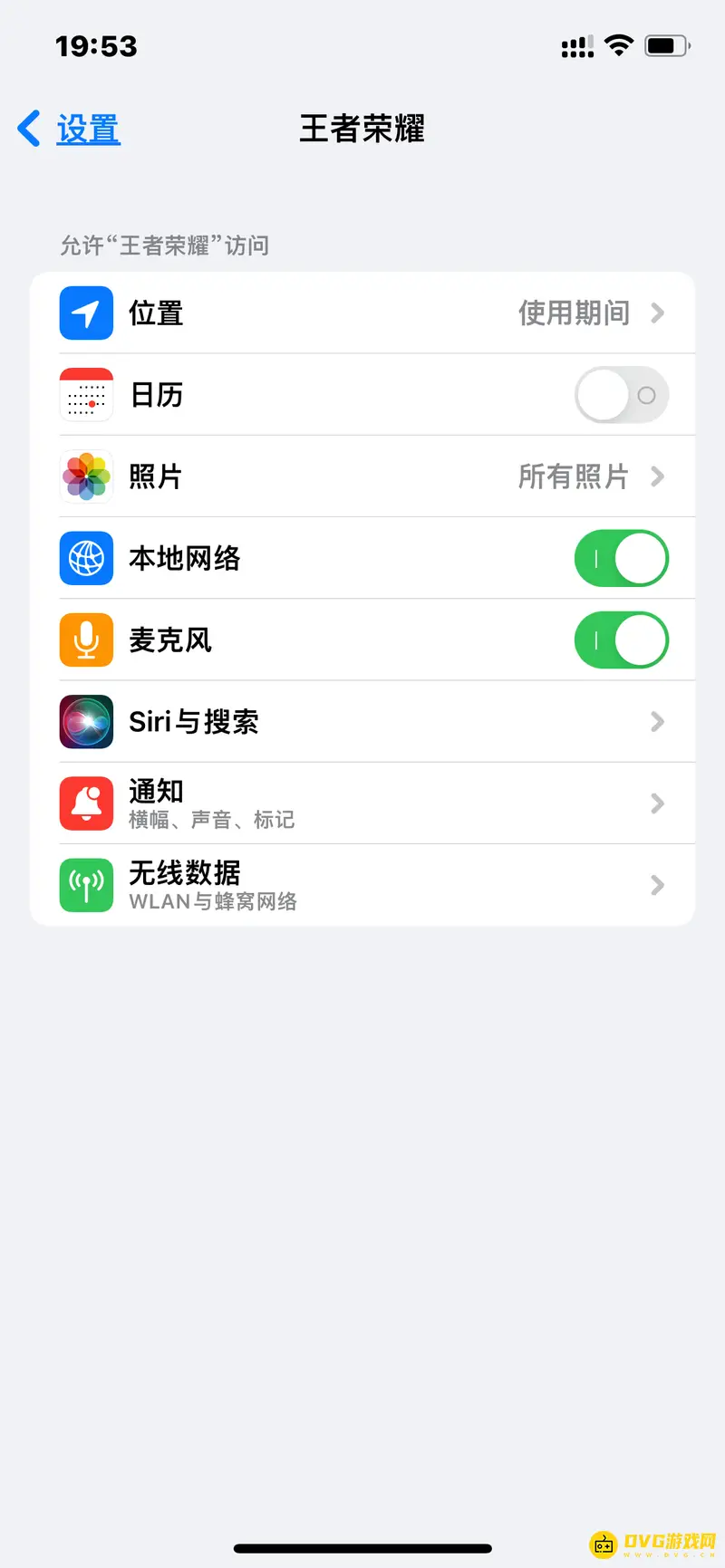Tap the 日历 calendar icon

[85, 394]
